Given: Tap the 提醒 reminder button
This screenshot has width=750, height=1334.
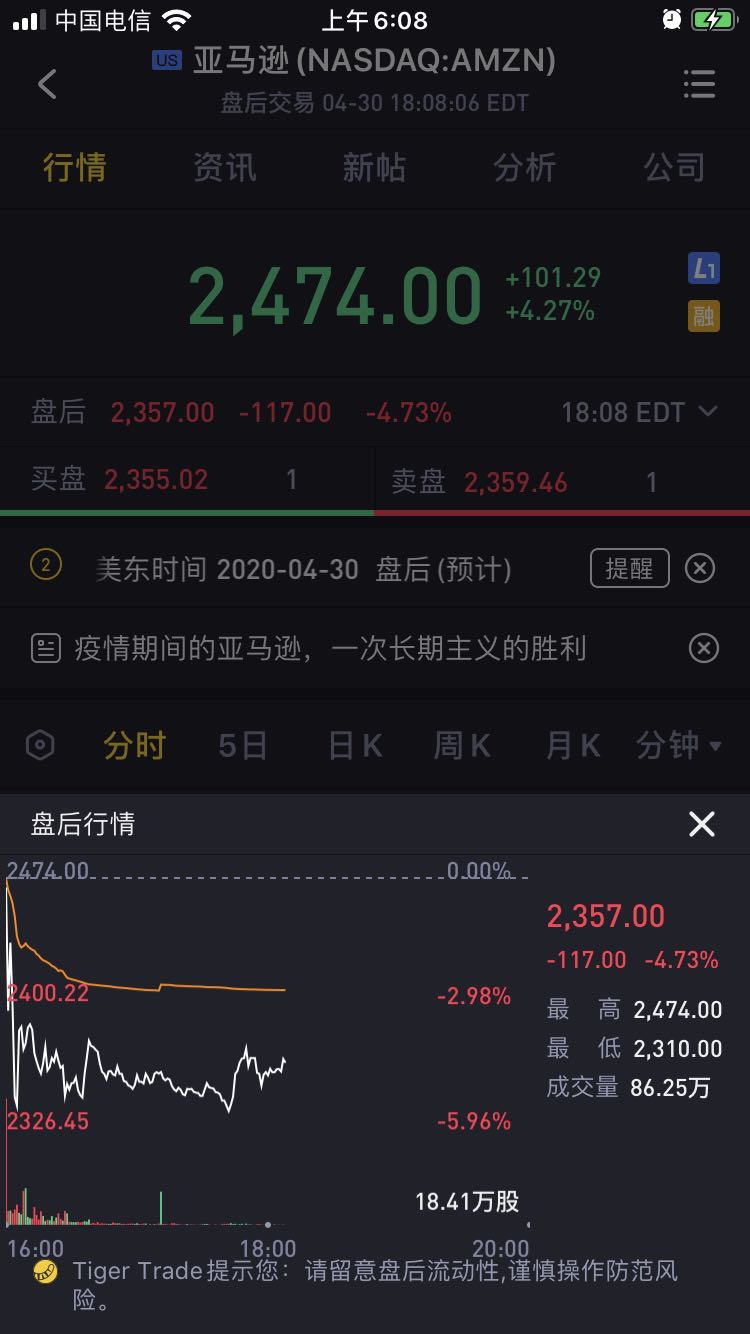Looking at the screenshot, I should pos(629,568).
